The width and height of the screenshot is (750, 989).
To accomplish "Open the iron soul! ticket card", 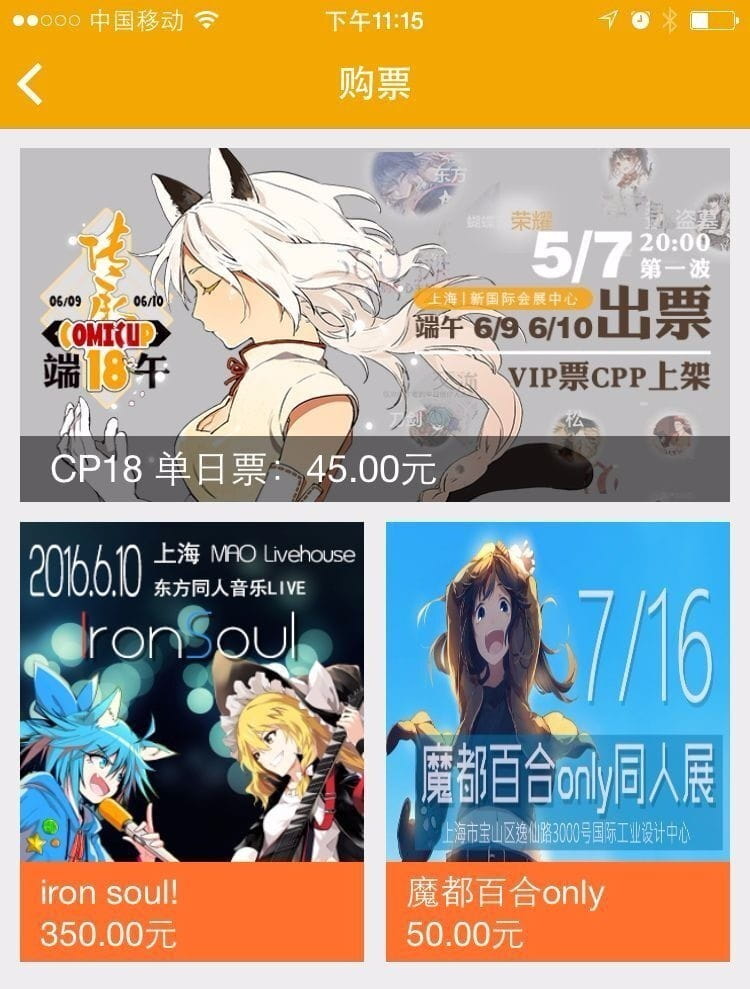I will click(x=191, y=740).
